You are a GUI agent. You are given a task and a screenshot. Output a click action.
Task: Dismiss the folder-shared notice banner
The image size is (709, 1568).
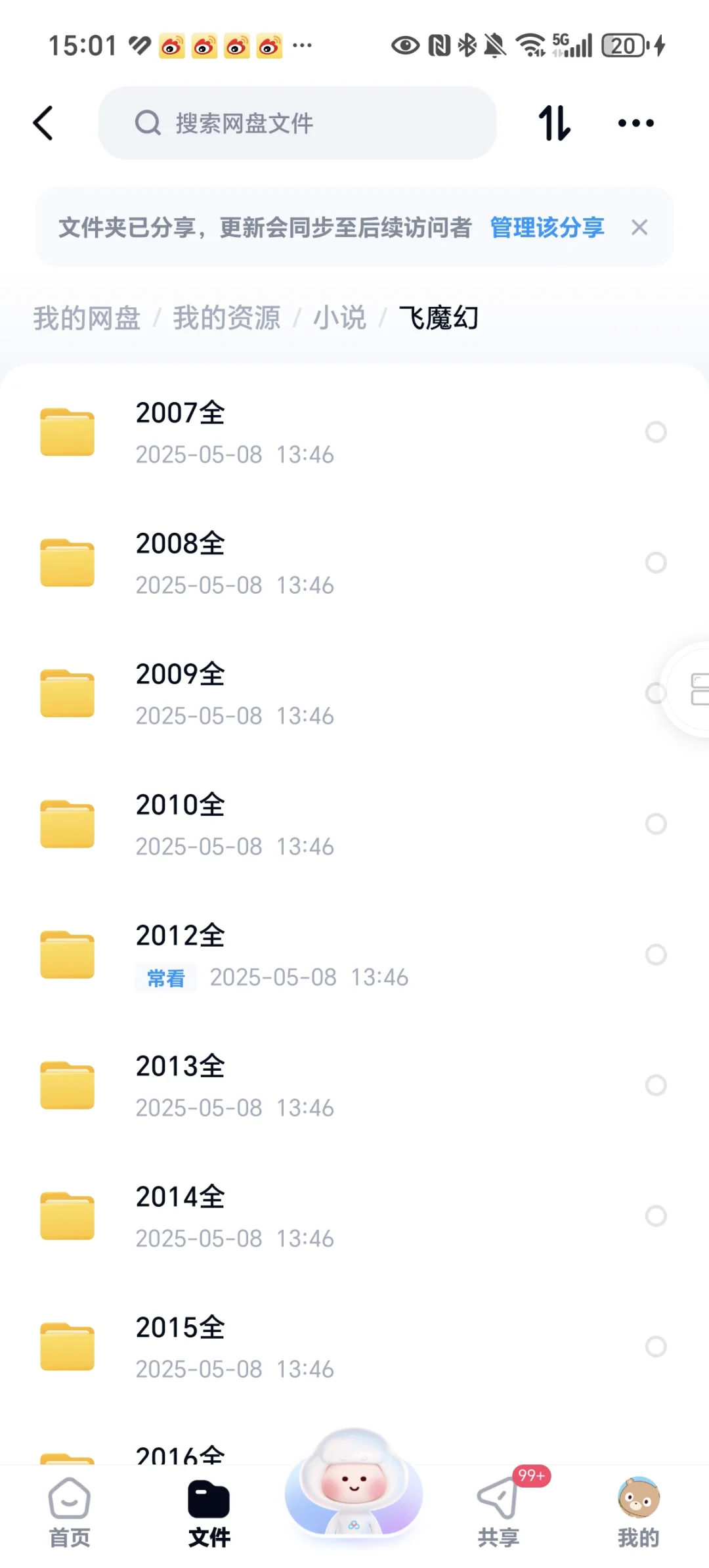[639, 227]
